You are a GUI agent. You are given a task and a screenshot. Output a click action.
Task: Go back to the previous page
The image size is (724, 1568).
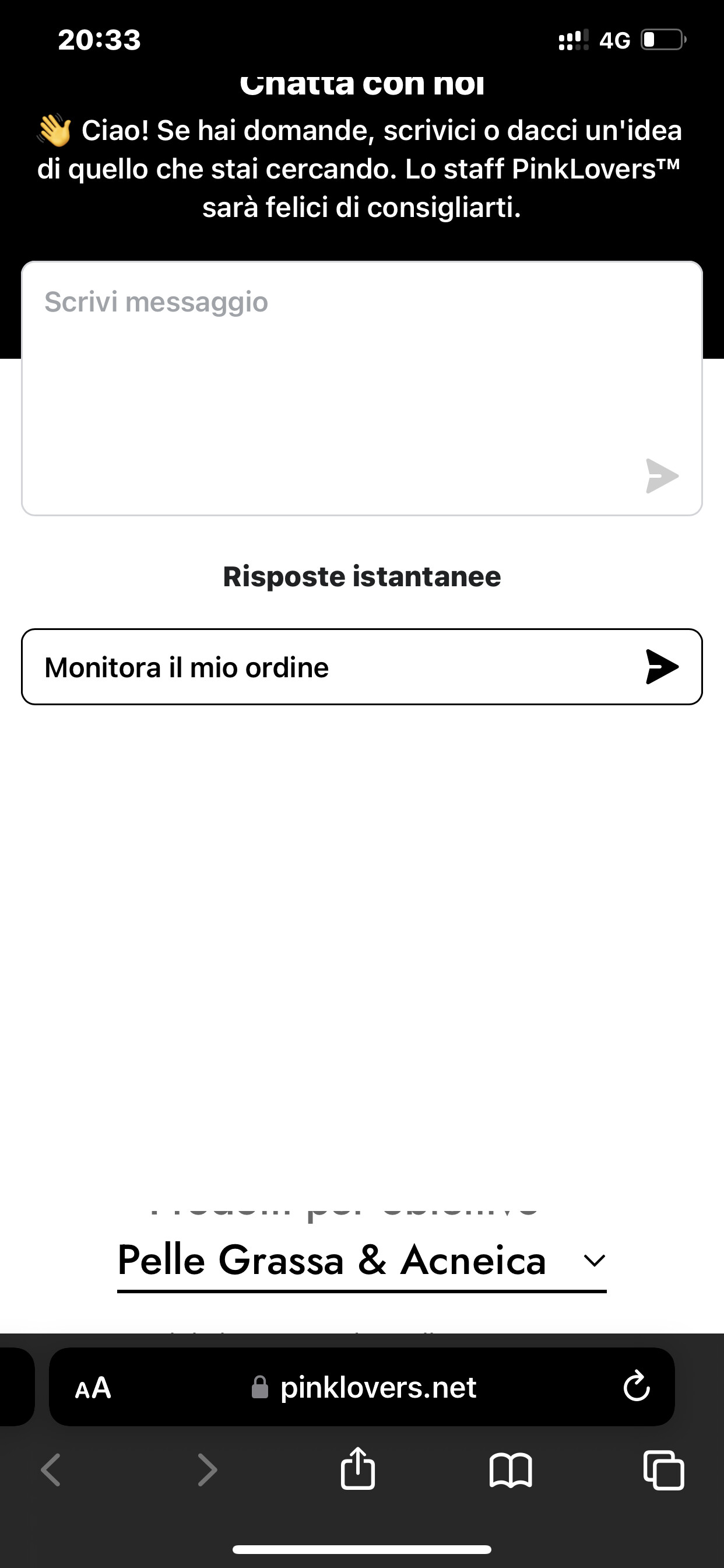click(51, 1470)
